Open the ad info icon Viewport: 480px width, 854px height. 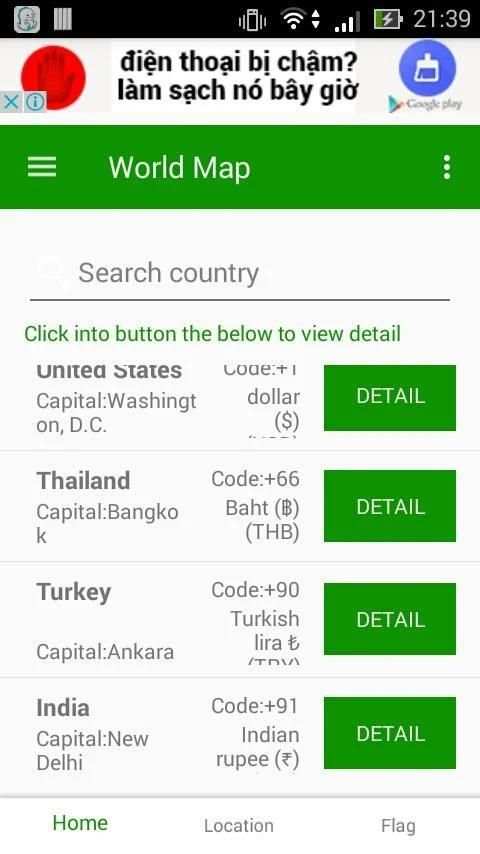tap(35, 102)
